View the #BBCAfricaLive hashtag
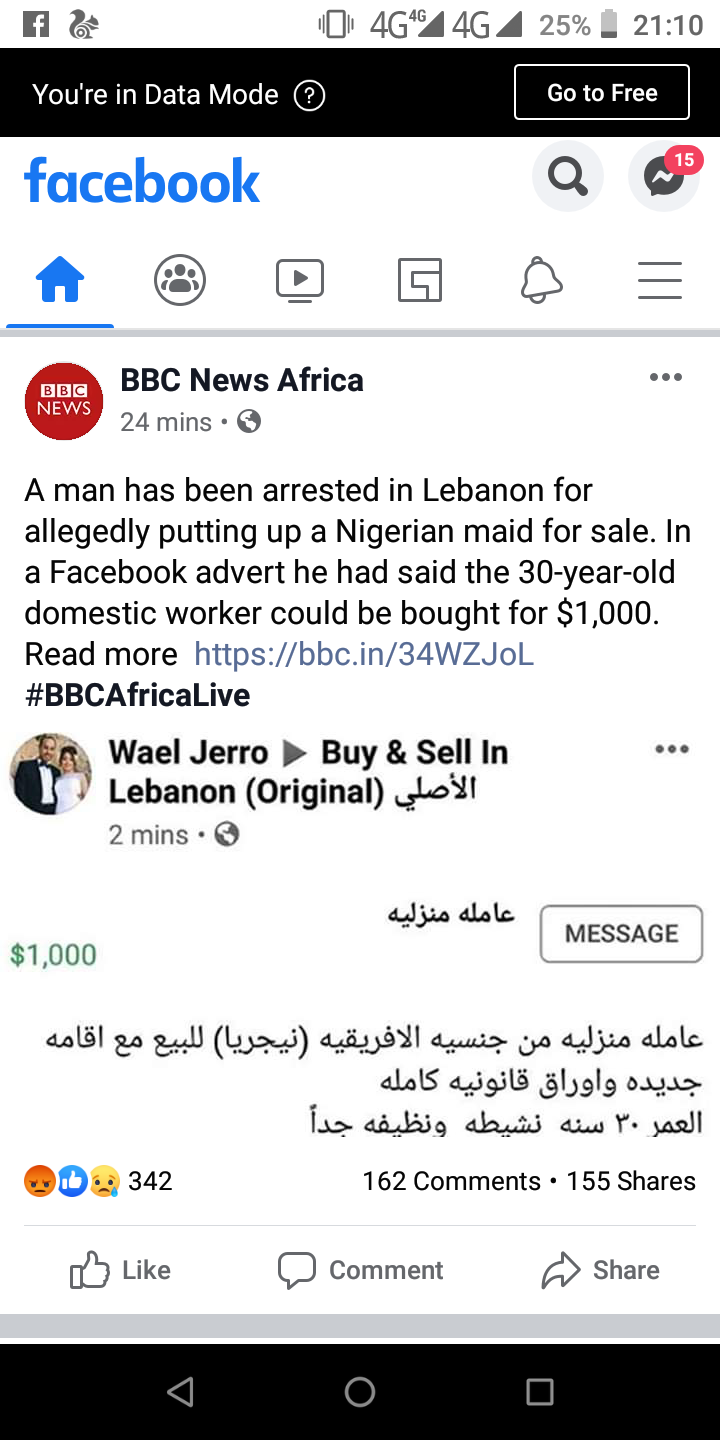720x1440 pixels. pyautogui.click(x=138, y=695)
